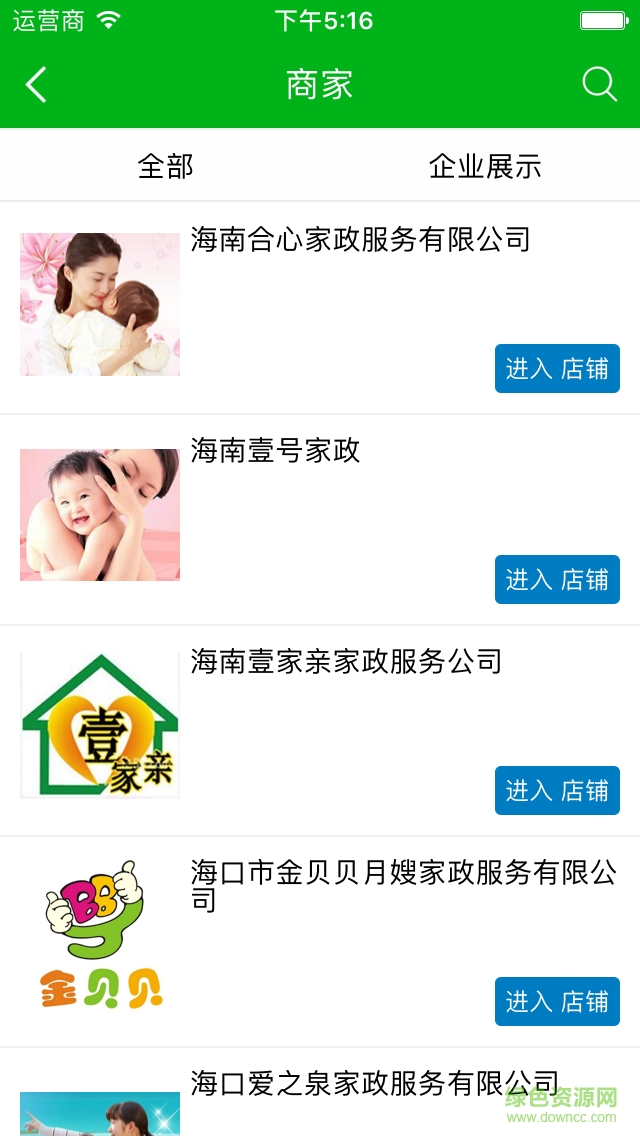Open the 海口爱之泉家政服务有限公司 listing
Viewport: 640px width, 1136px height.
[374, 1083]
